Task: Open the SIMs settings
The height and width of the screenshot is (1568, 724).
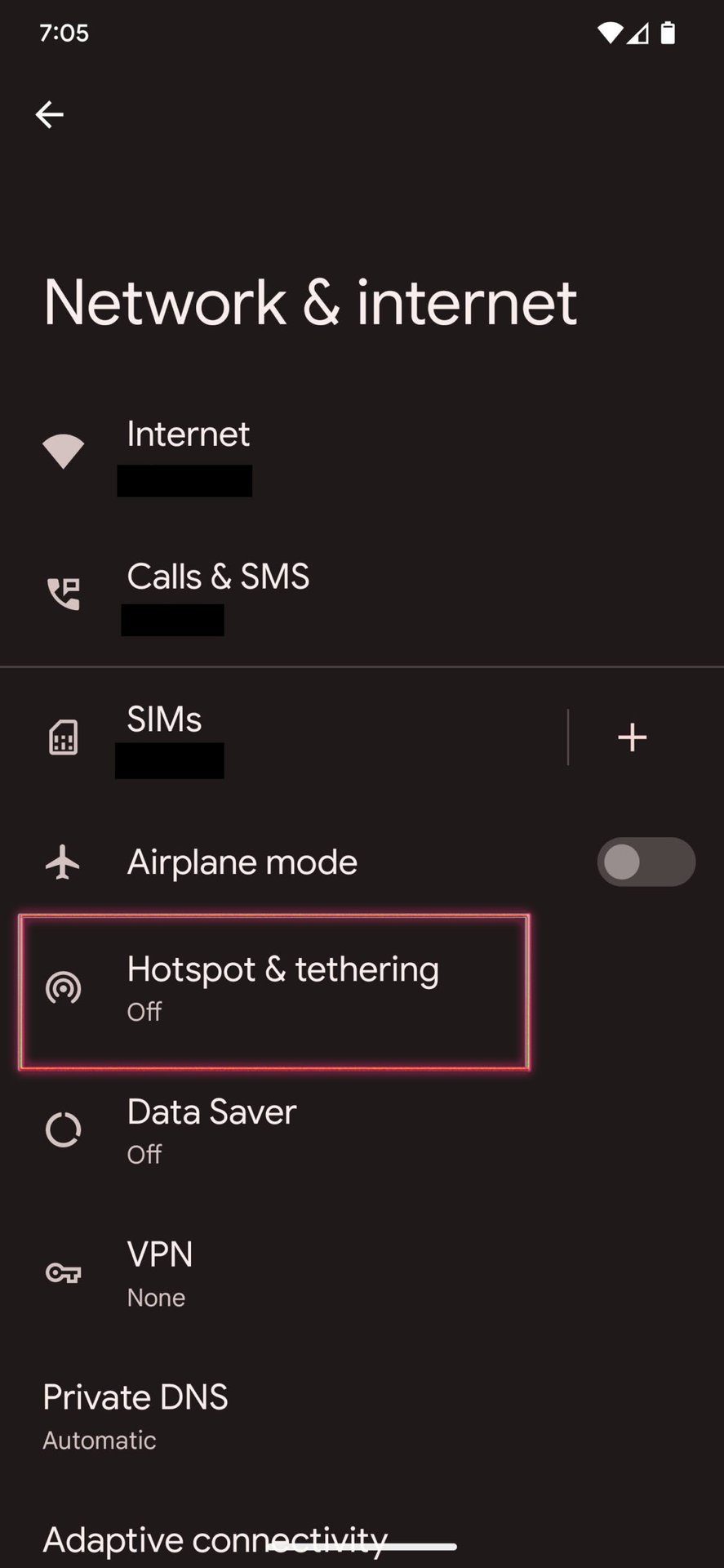Action: pos(163,737)
